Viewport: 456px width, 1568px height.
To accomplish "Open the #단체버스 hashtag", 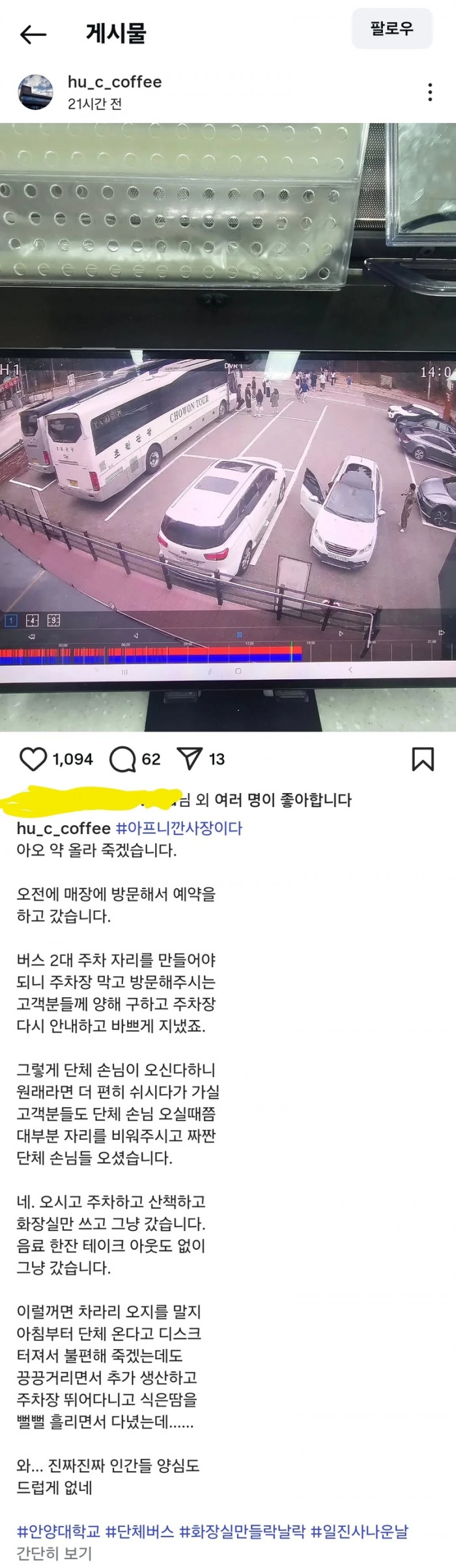I will 139,1531.
